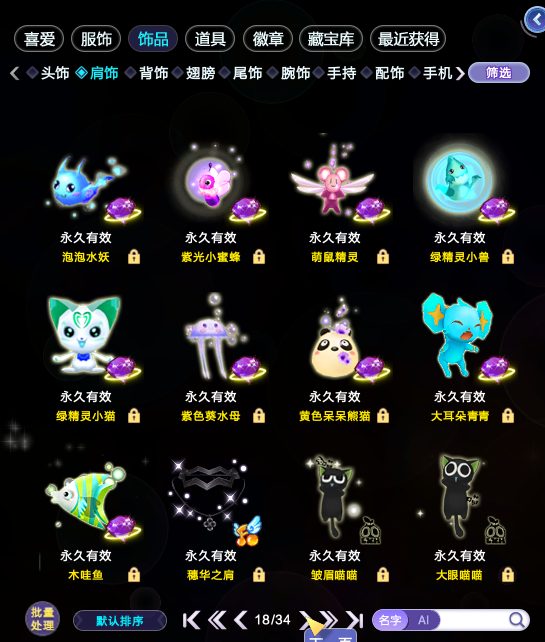Switch to the 喜爱 tab
This screenshot has height=642, width=545.
39,39
